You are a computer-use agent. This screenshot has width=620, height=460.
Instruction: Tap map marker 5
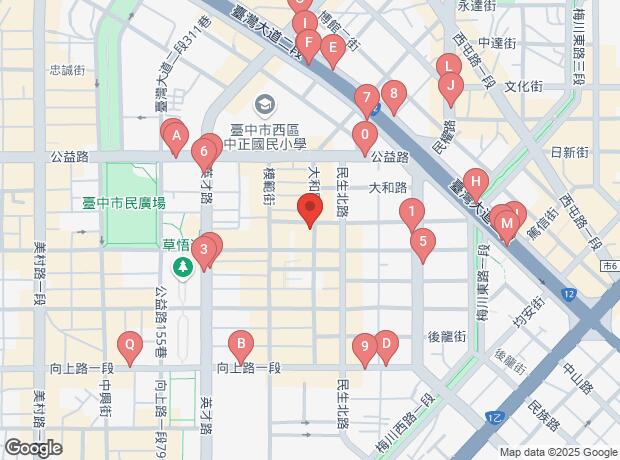424,241
